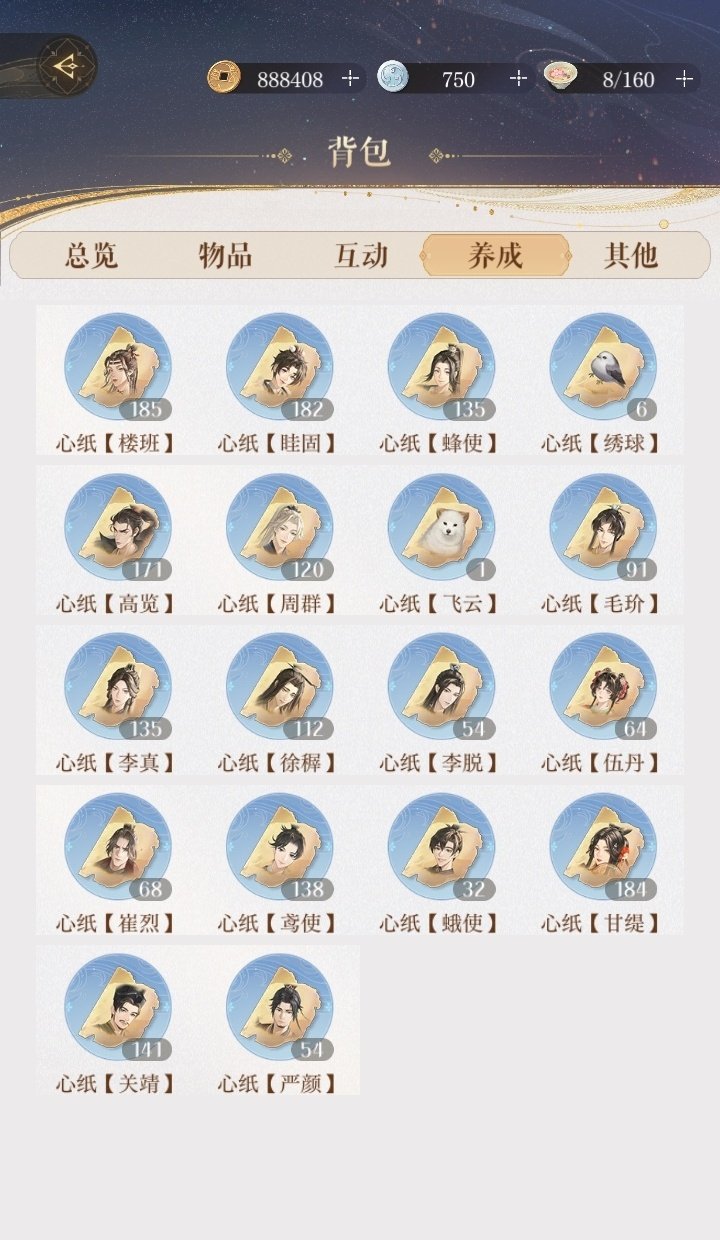Switch to the 互动 tab

coord(360,256)
